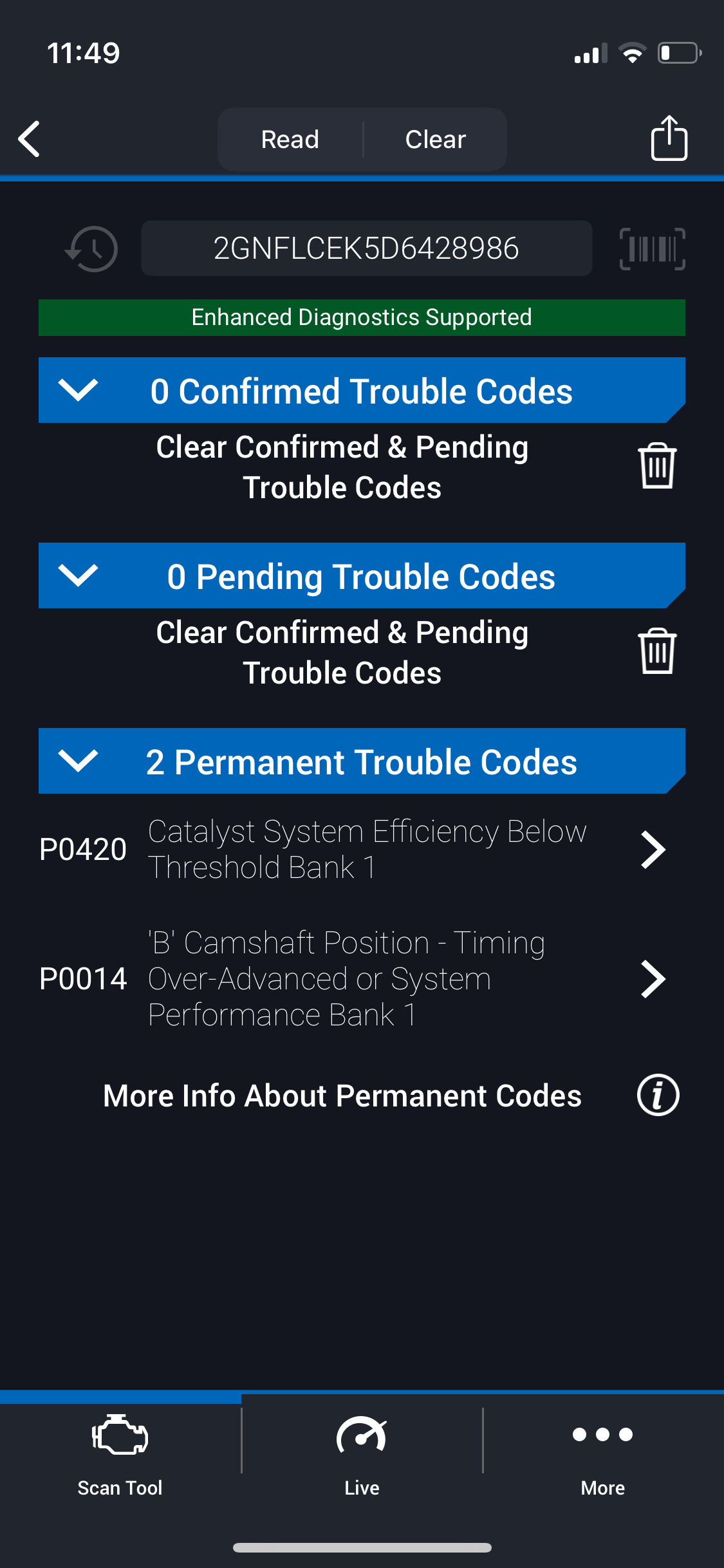Open More Info About Permanent Codes
Viewport: 724px width, 1568px height.
(658, 1095)
